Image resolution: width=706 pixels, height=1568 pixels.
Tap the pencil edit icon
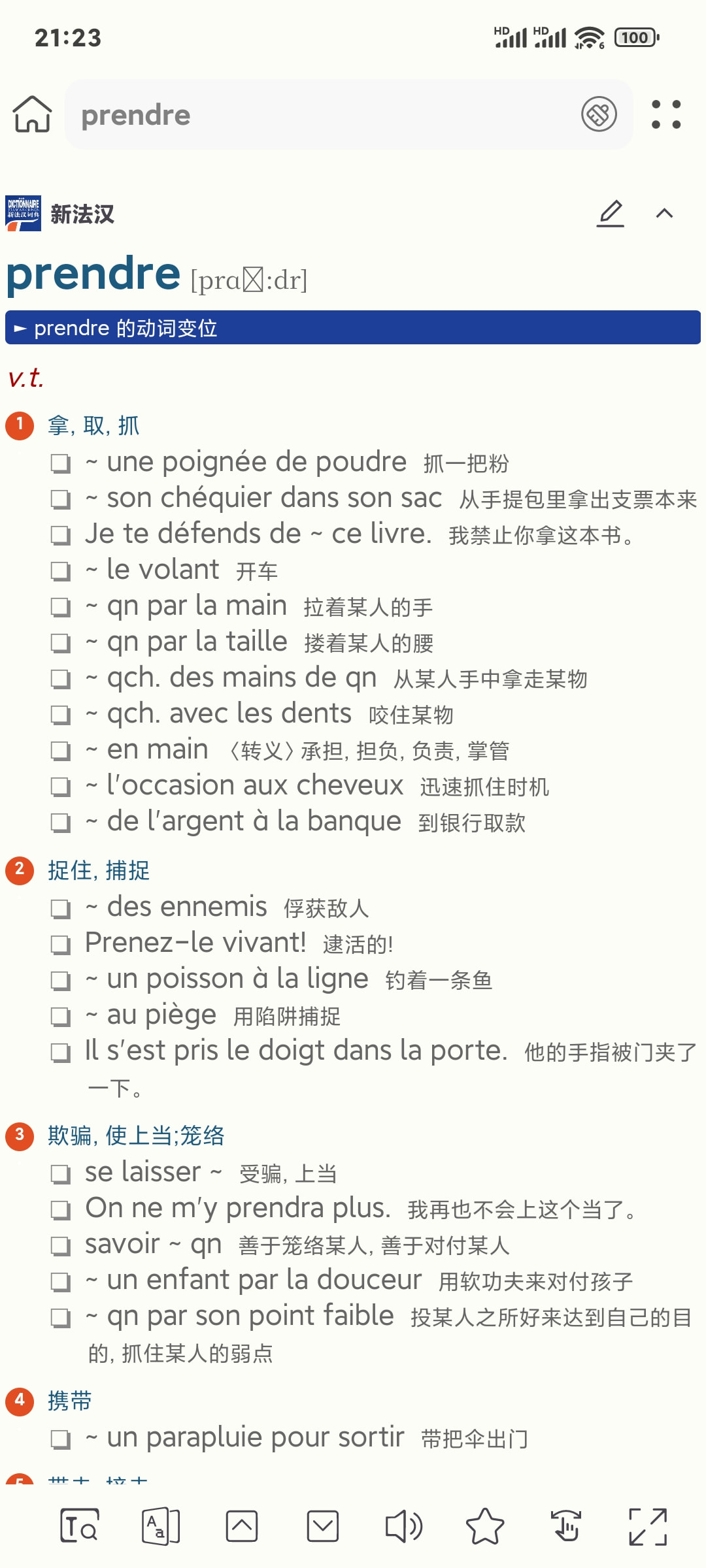click(x=611, y=214)
